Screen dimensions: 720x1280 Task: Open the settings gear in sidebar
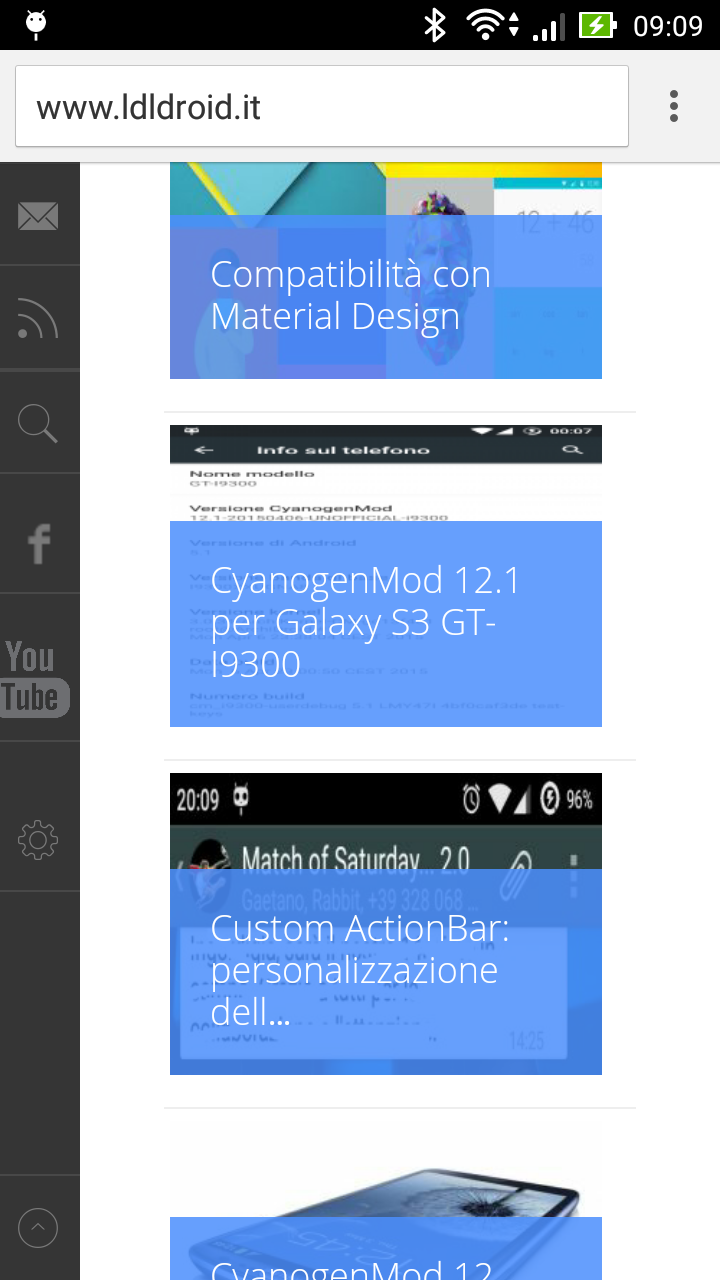38,840
